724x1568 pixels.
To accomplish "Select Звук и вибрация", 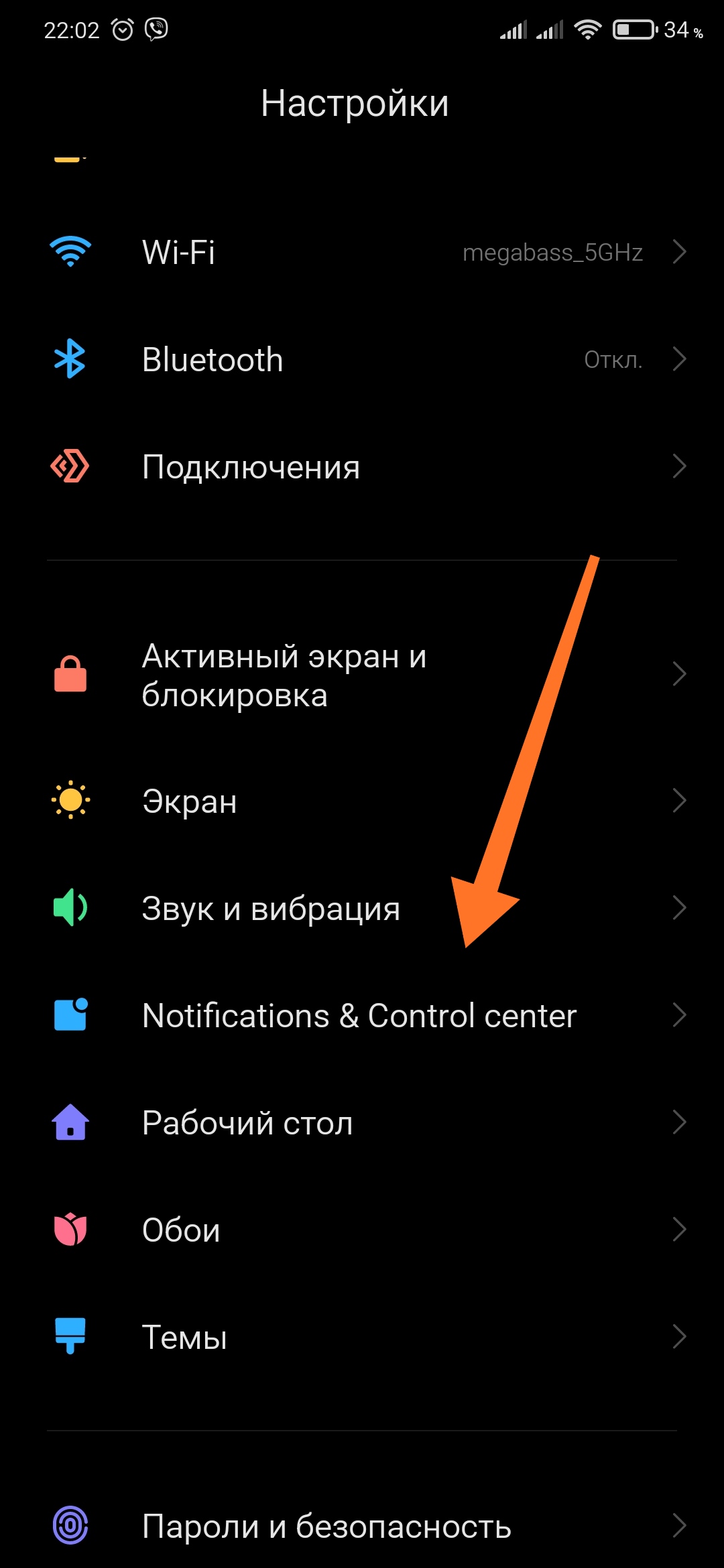I will [362, 908].
